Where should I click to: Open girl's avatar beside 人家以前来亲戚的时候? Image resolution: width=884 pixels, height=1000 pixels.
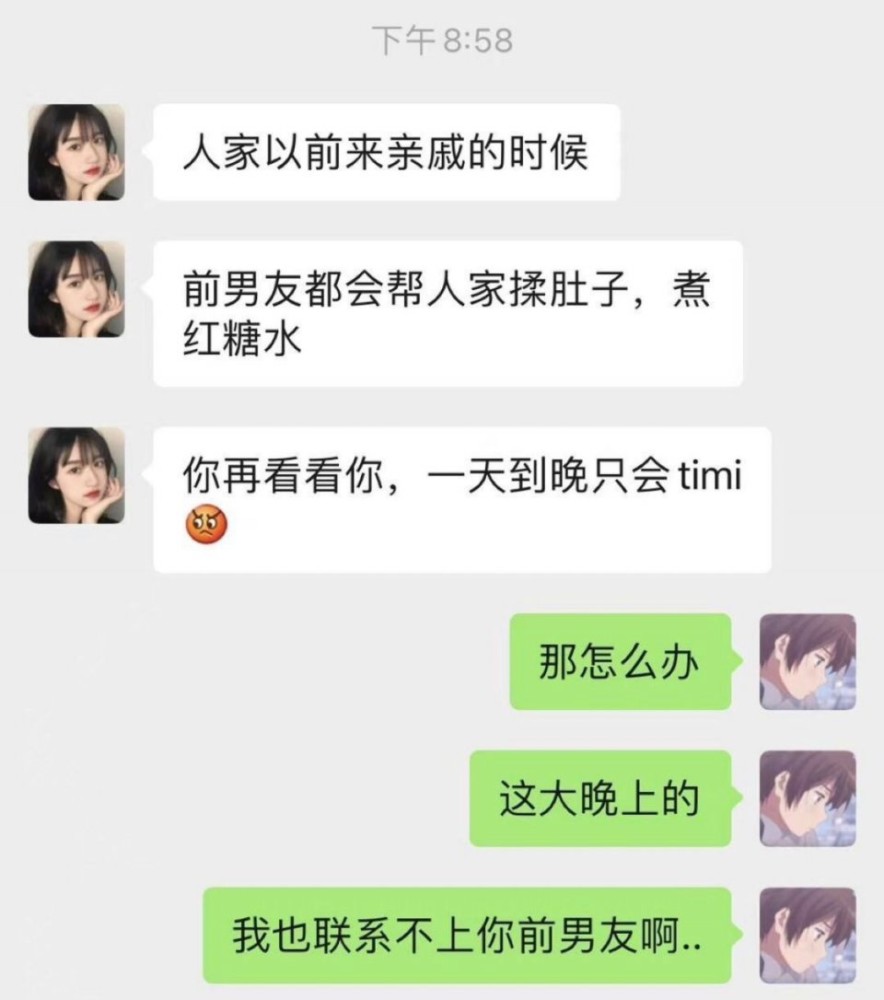(76, 152)
